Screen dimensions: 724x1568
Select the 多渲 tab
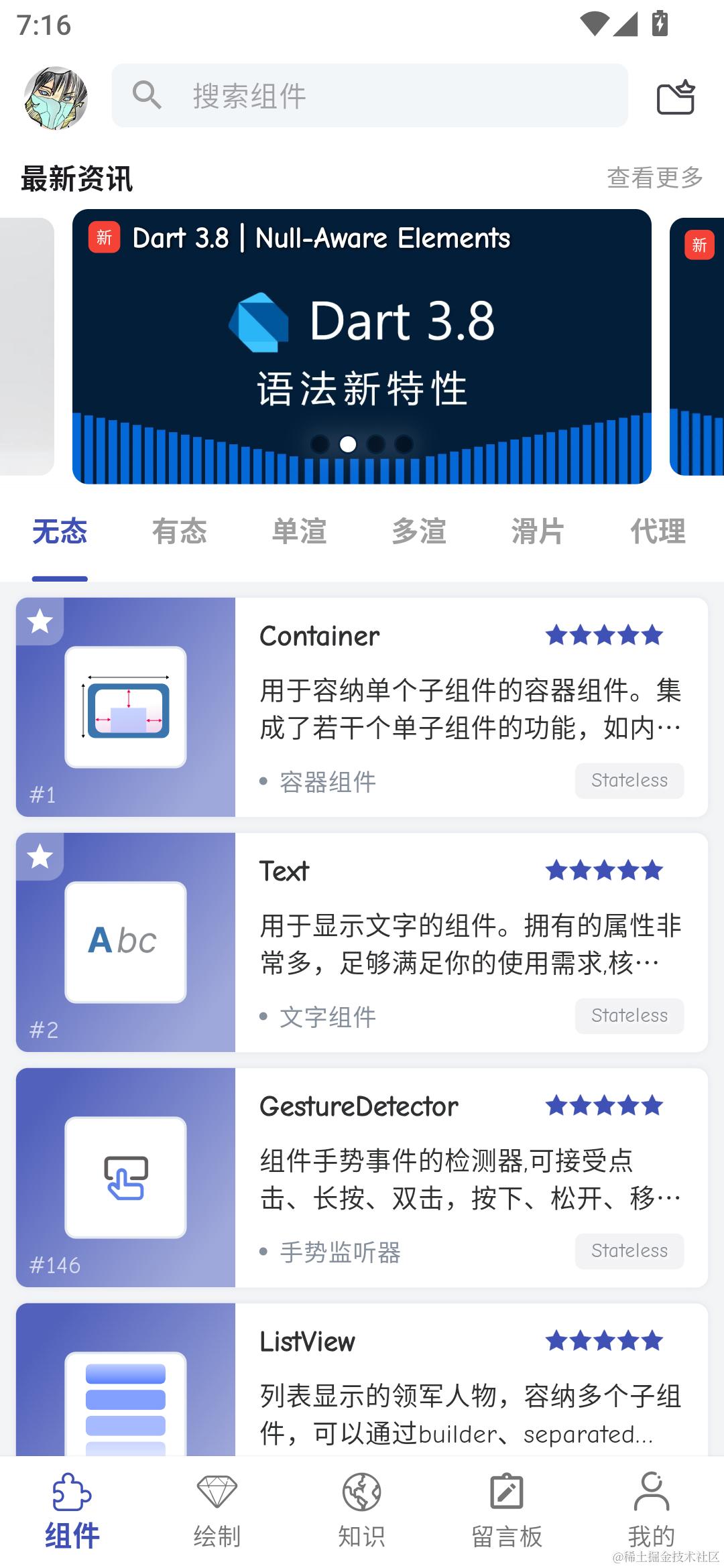pyautogui.click(x=418, y=531)
